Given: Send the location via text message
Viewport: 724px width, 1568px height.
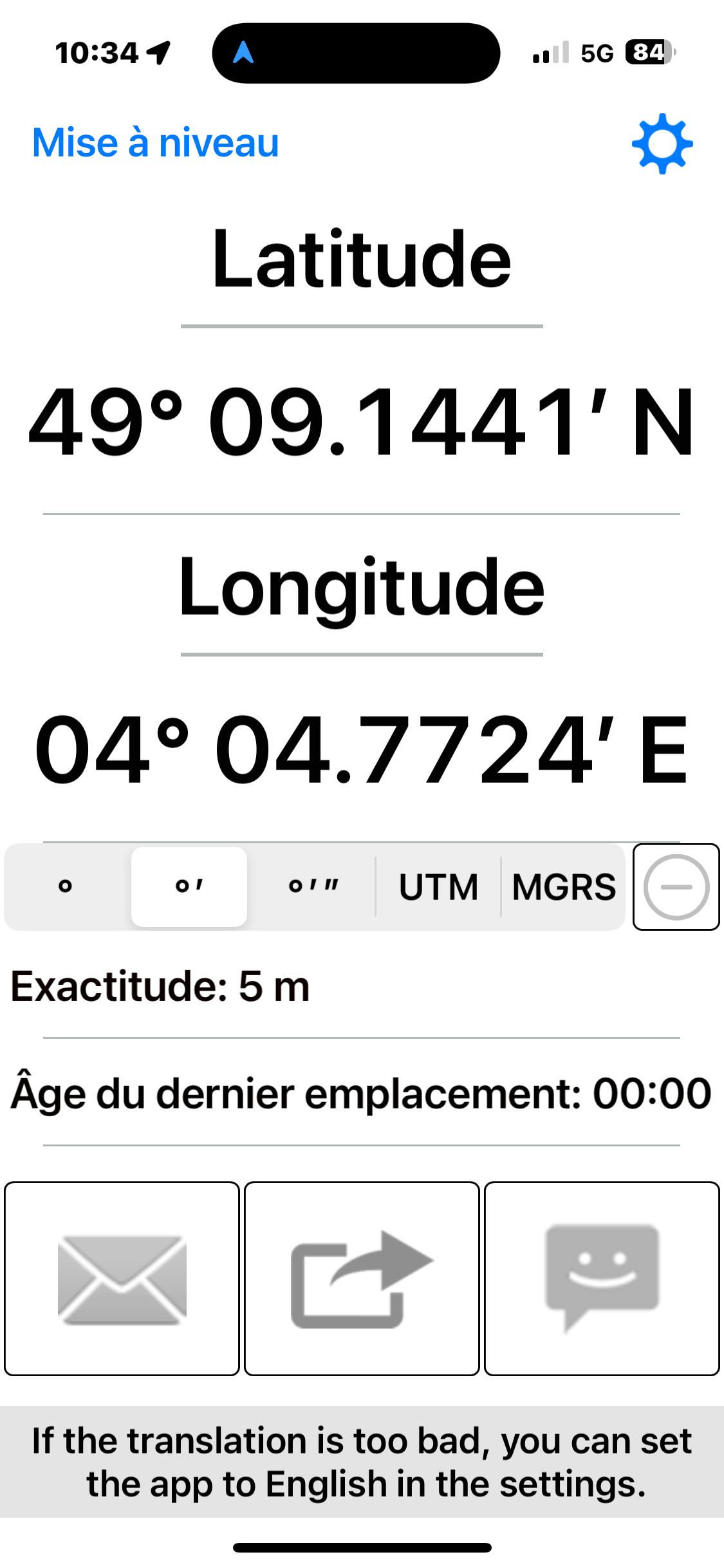Looking at the screenshot, I should tap(602, 1278).
